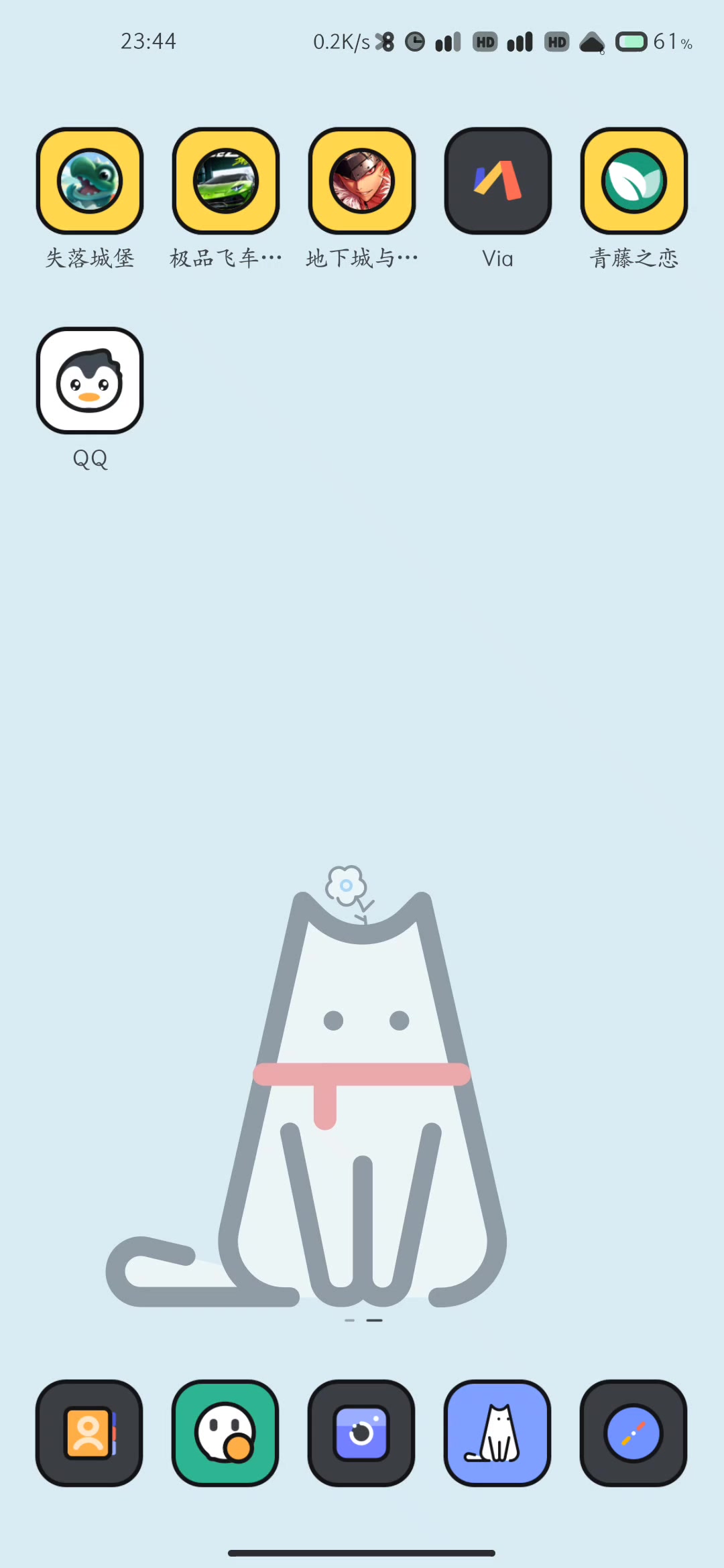Image resolution: width=724 pixels, height=1568 pixels.
Task: Open the cat icon app in the dock
Action: pos(497,1433)
